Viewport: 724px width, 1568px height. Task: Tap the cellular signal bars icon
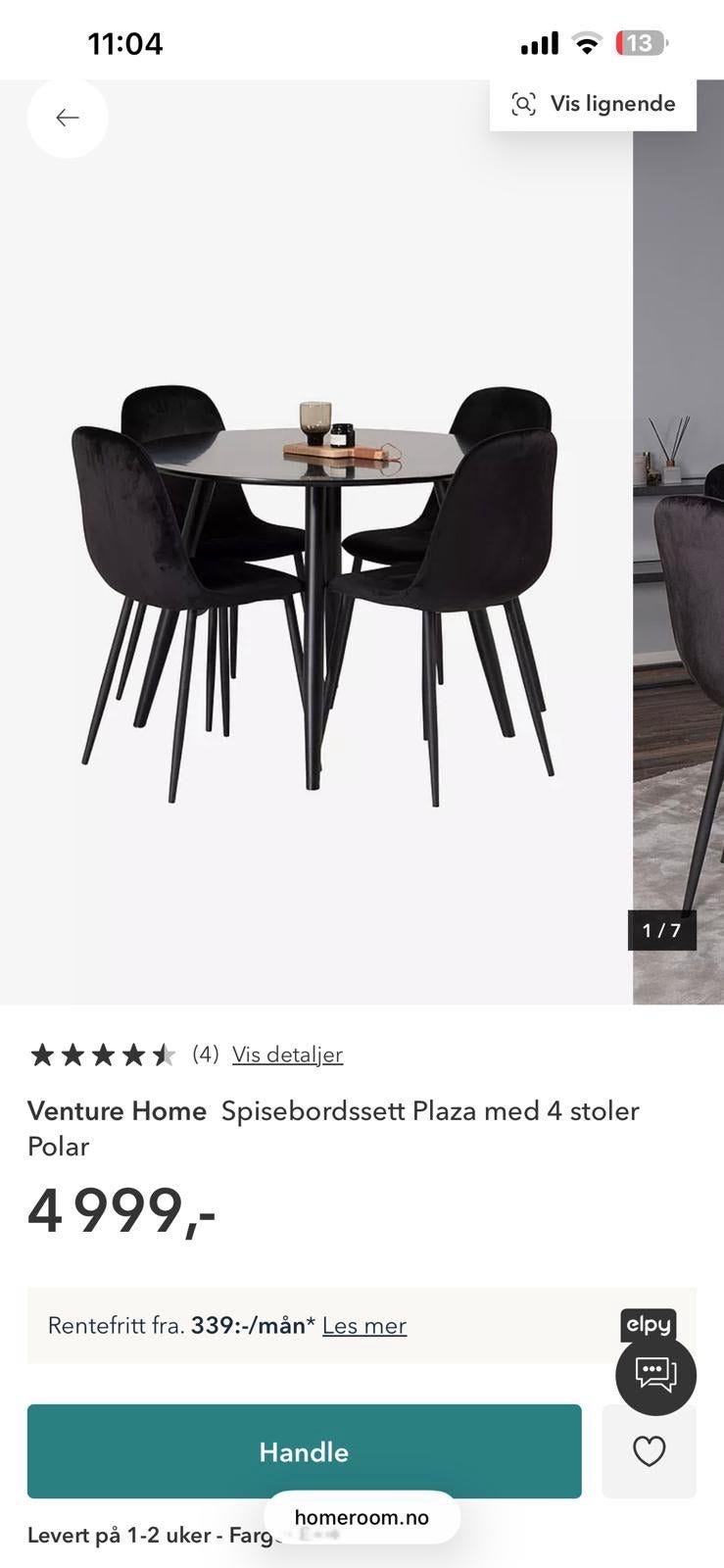pos(538,42)
